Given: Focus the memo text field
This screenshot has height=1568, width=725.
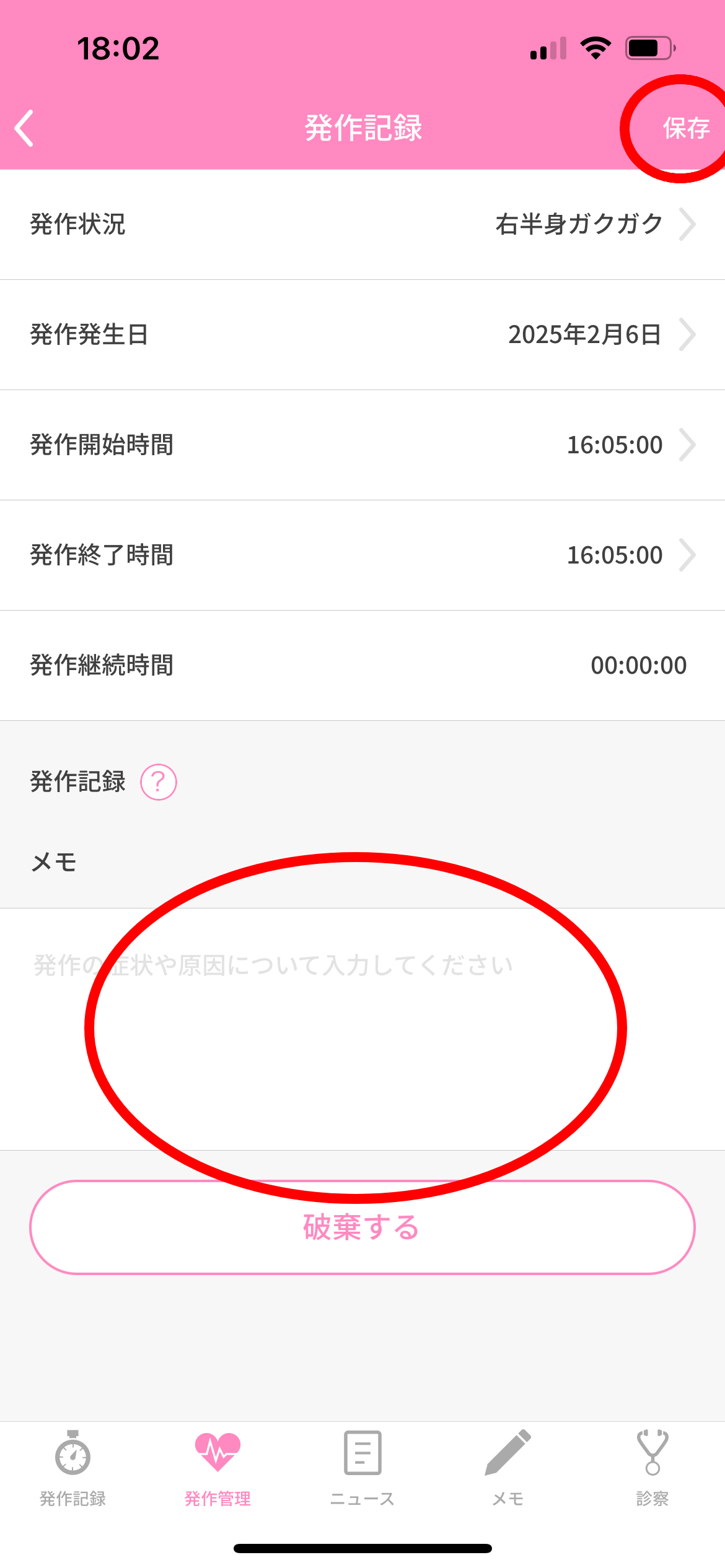Looking at the screenshot, I should coord(362,1028).
